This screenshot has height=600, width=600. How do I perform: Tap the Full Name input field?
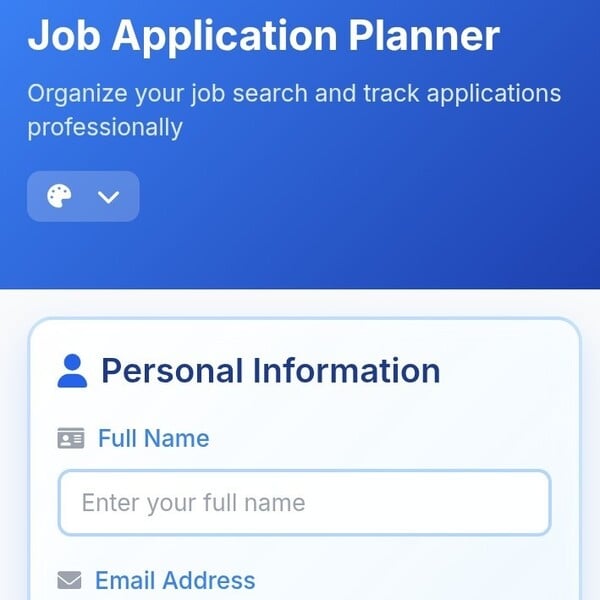304,503
